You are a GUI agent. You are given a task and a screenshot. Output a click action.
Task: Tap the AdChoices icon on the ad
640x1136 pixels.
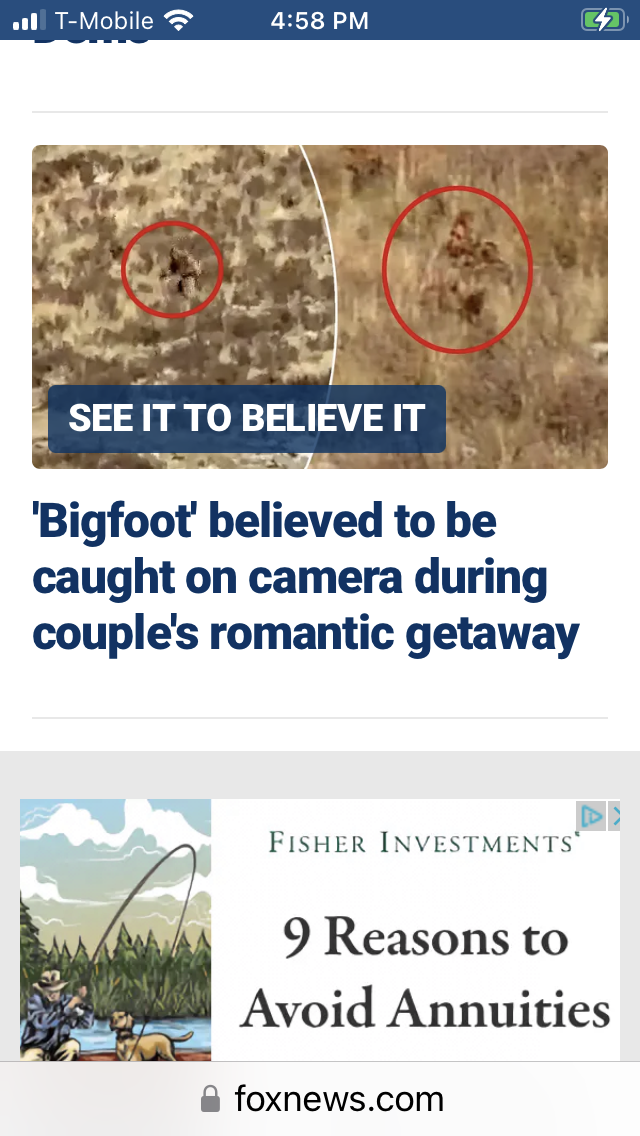[x=592, y=817]
